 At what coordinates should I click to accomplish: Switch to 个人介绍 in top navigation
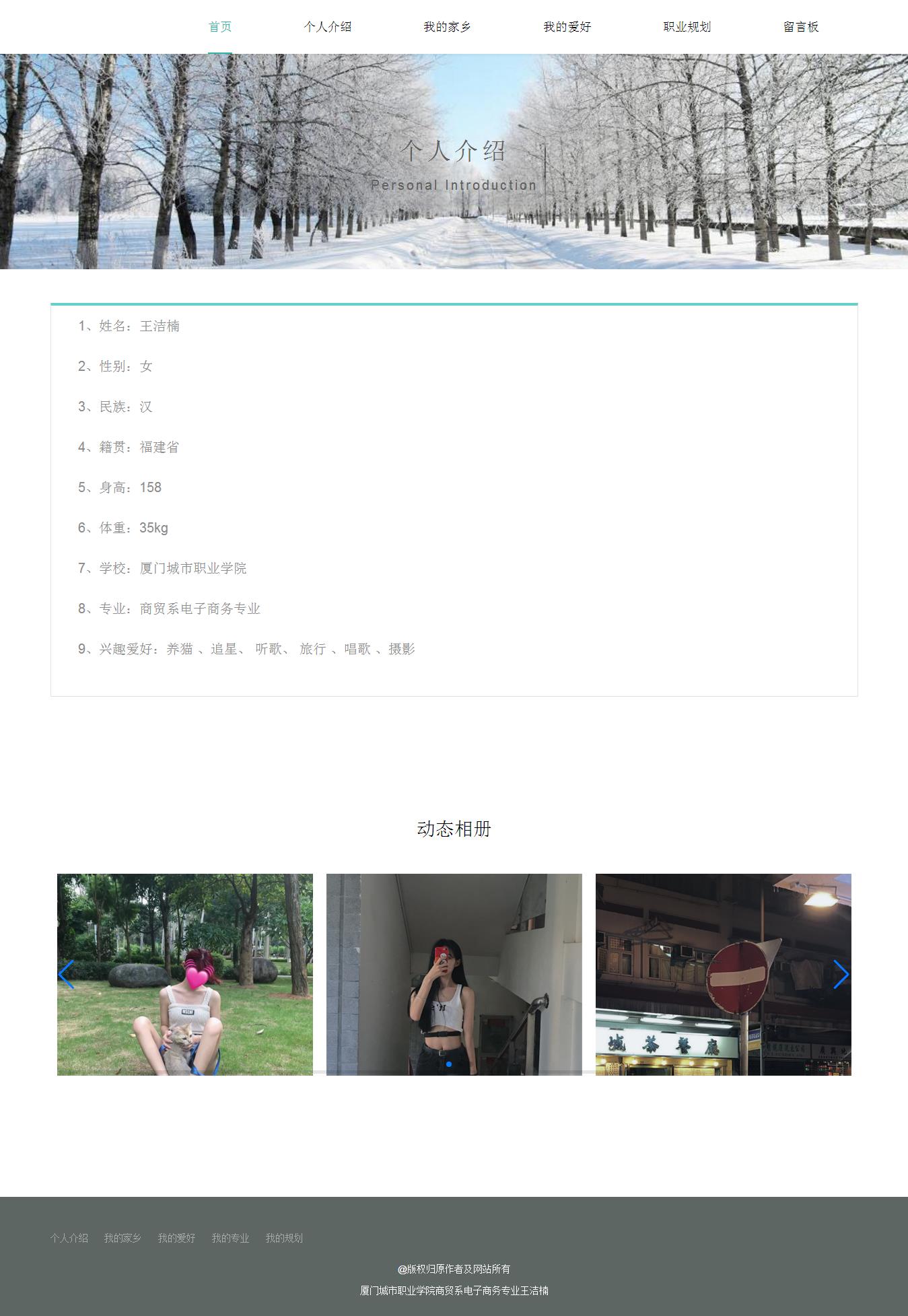coord(327,27)
